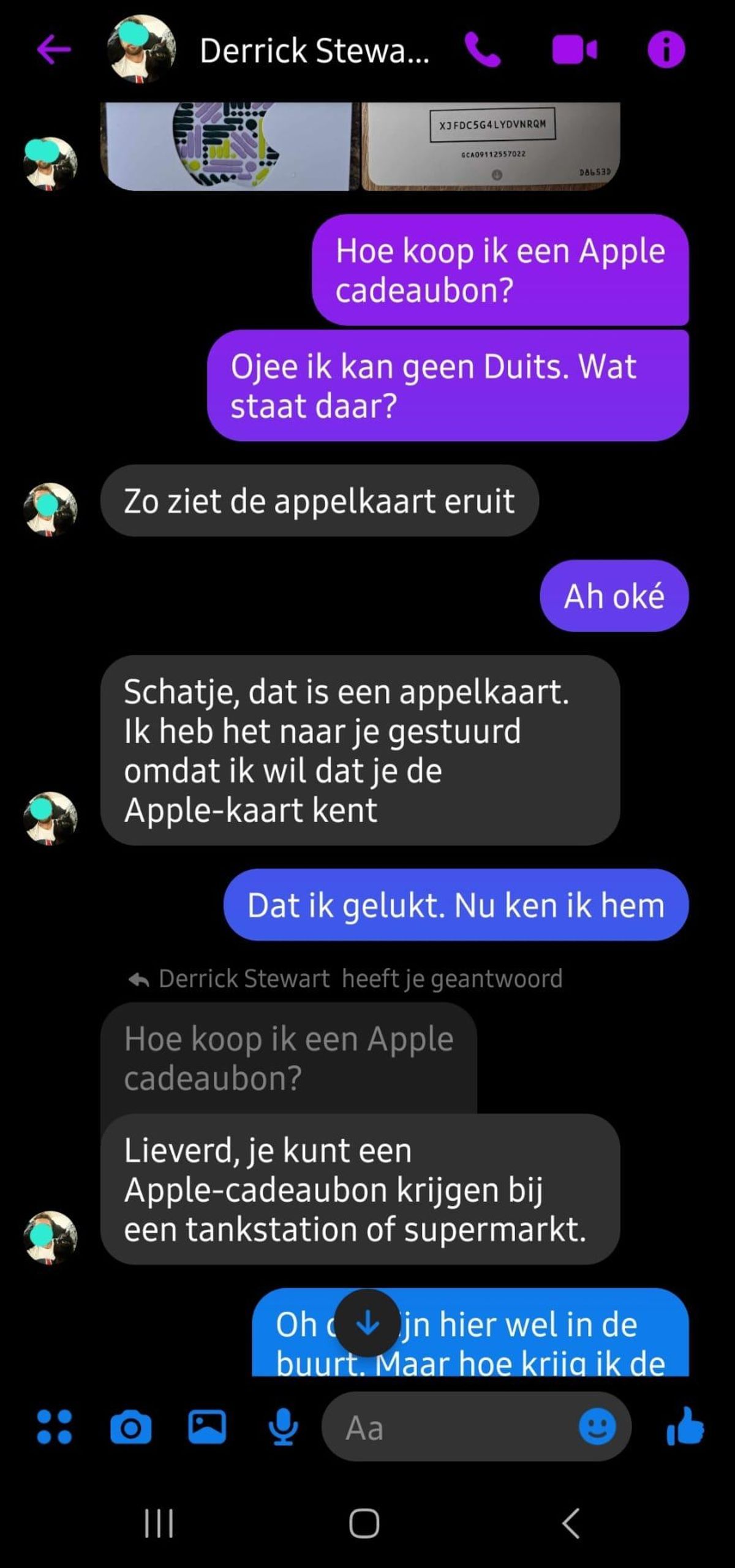Open the emoji picker
The image size is (735, 1568).
[597, 1427]
